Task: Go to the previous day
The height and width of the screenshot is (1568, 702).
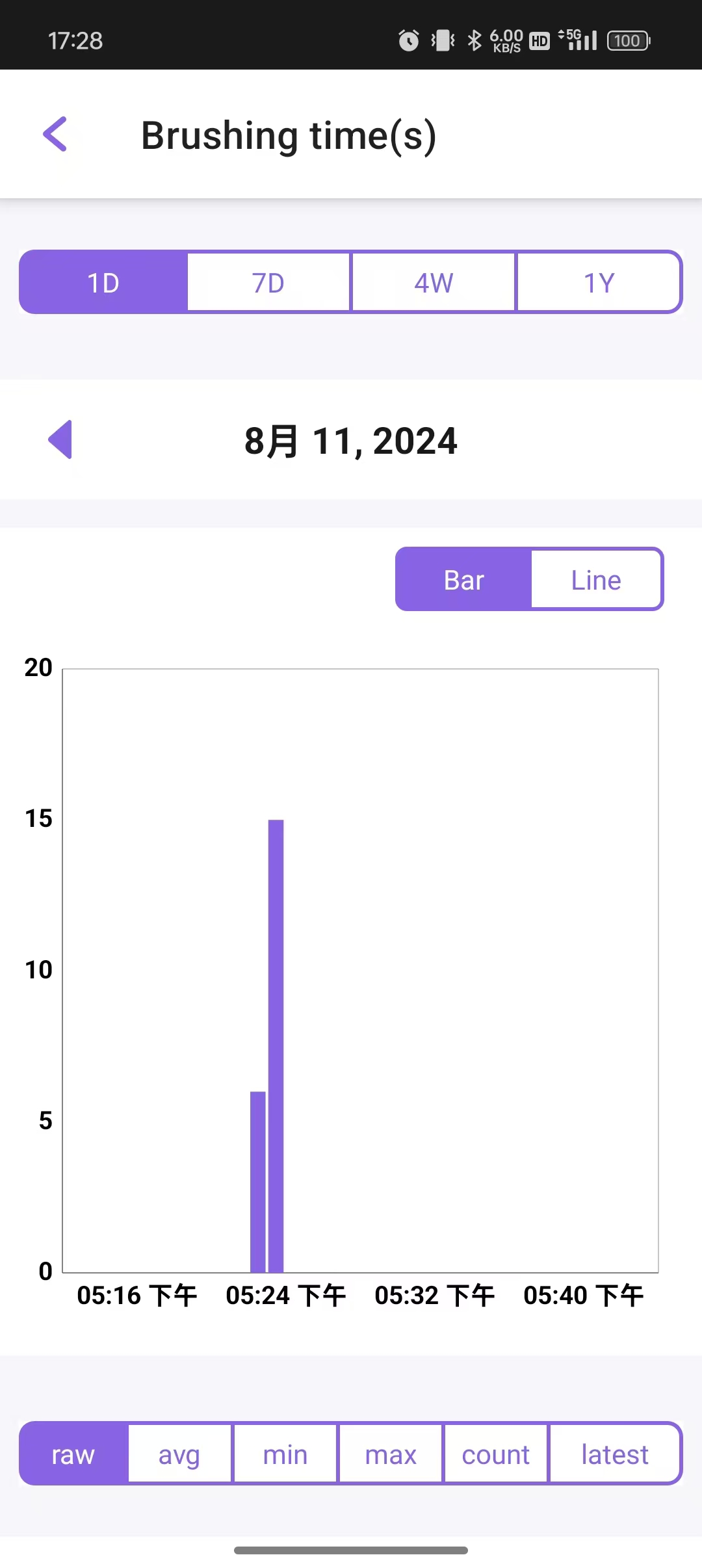Action: point(60,440)
